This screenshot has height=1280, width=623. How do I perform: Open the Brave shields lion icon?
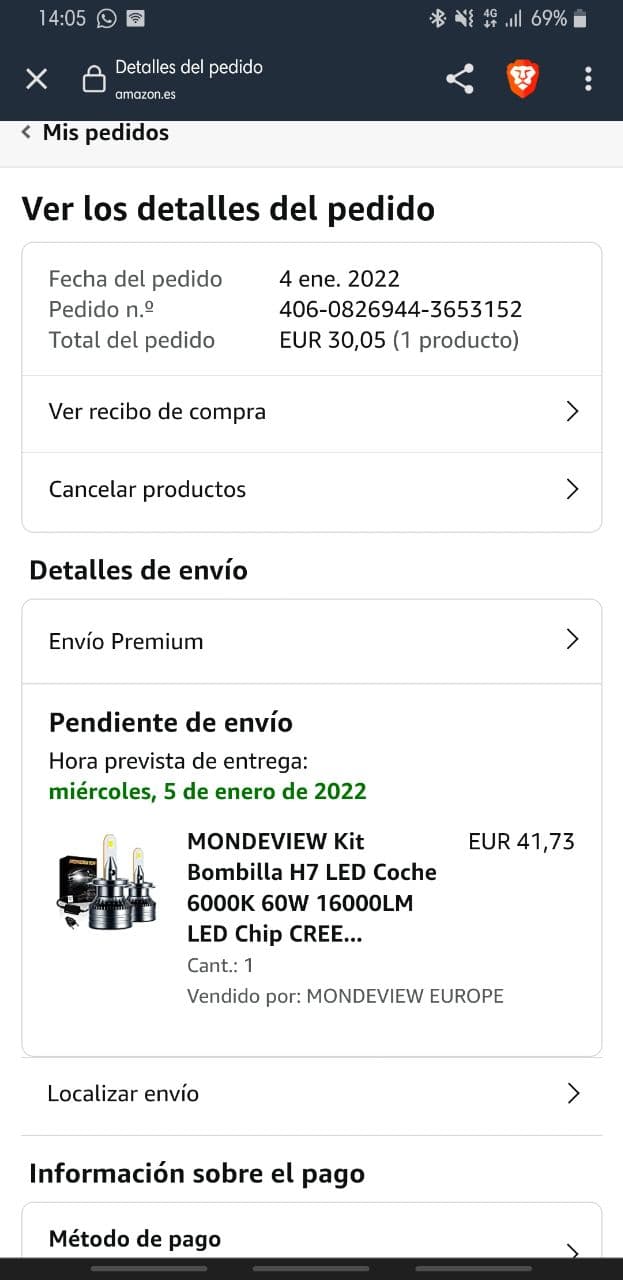coord(523,79)
